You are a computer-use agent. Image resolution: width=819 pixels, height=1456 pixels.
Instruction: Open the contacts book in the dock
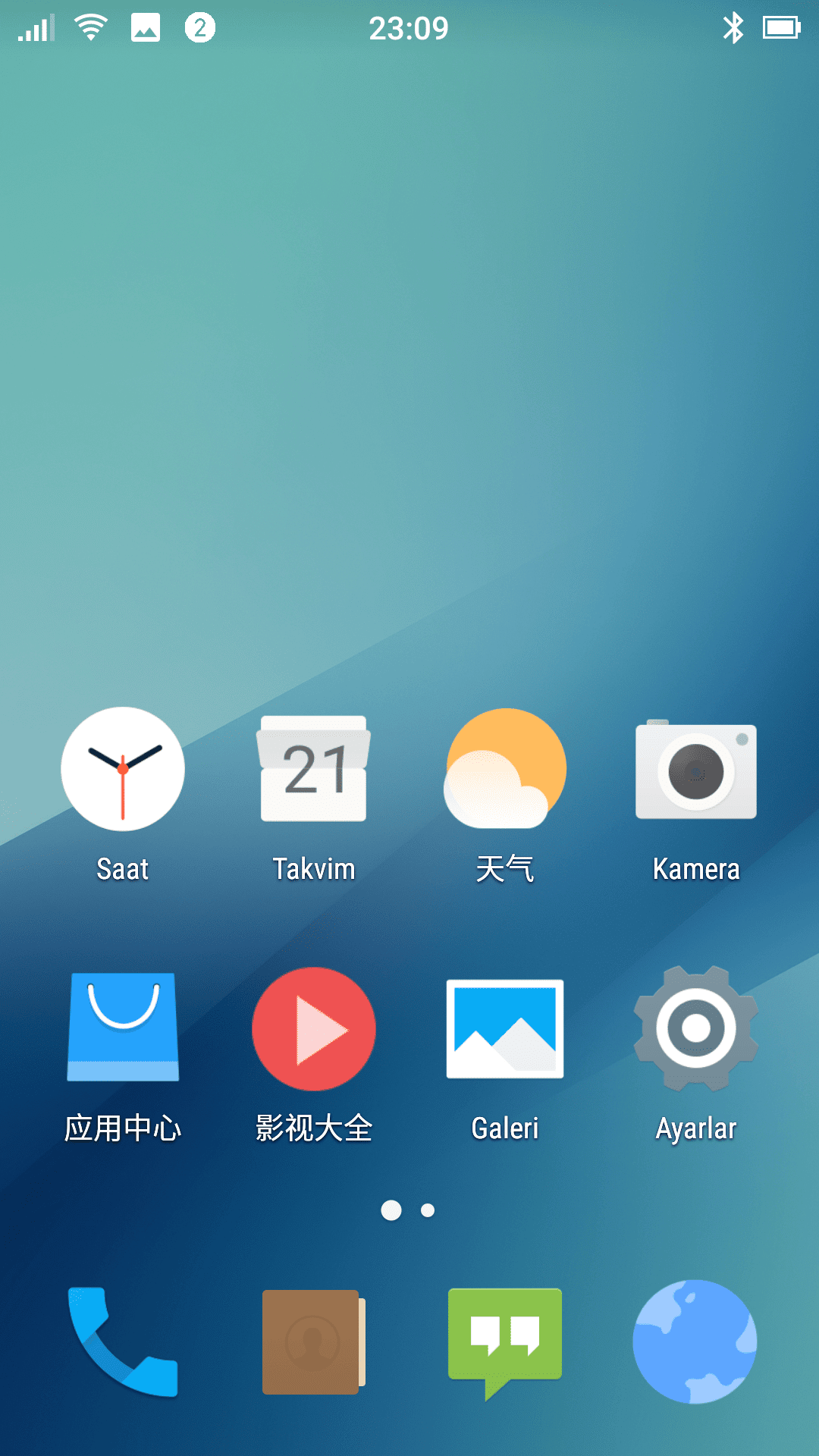point(314,1341)
